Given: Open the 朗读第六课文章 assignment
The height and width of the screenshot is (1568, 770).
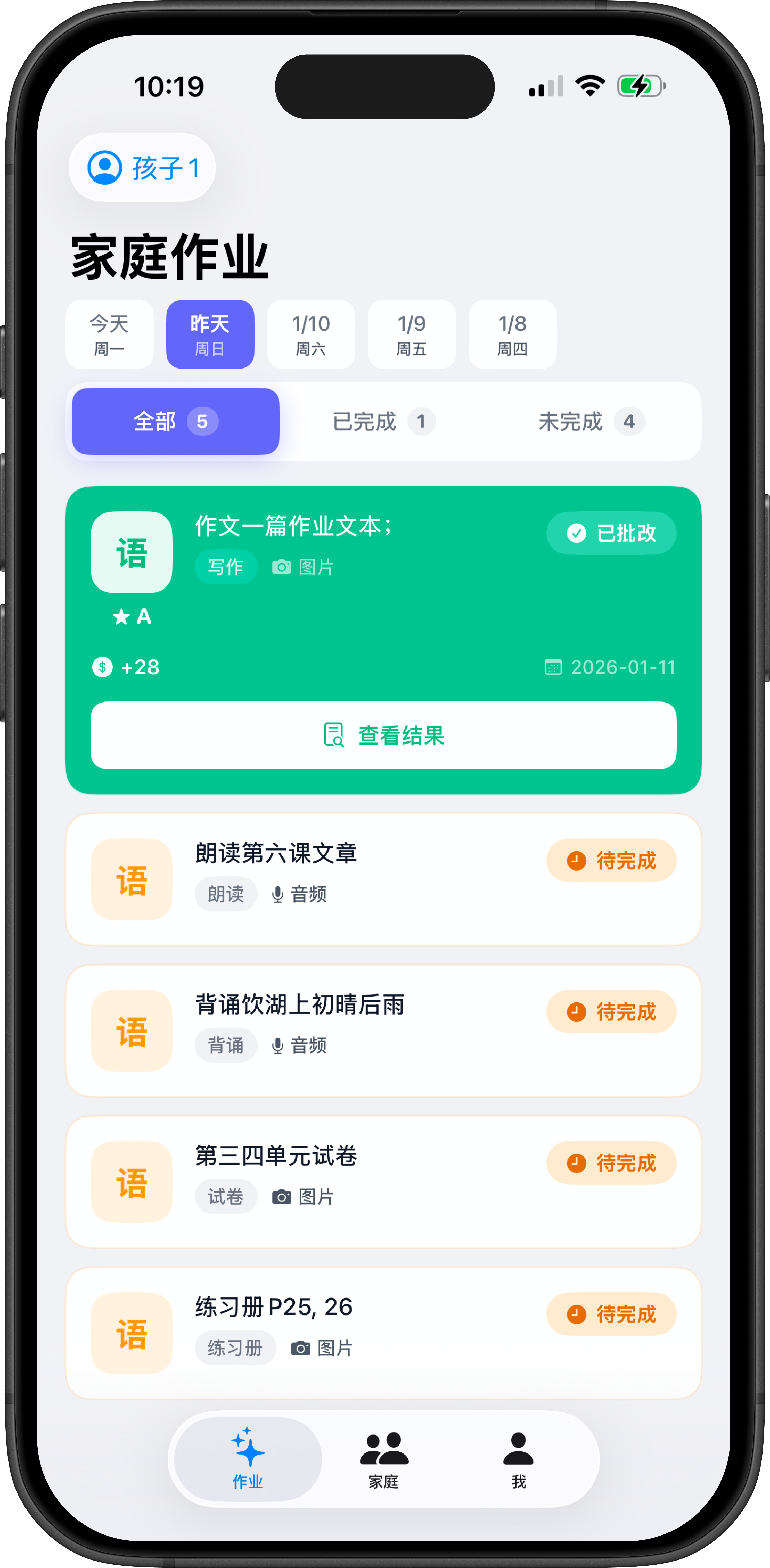Looking at the screenshot, I should (383, 880).
